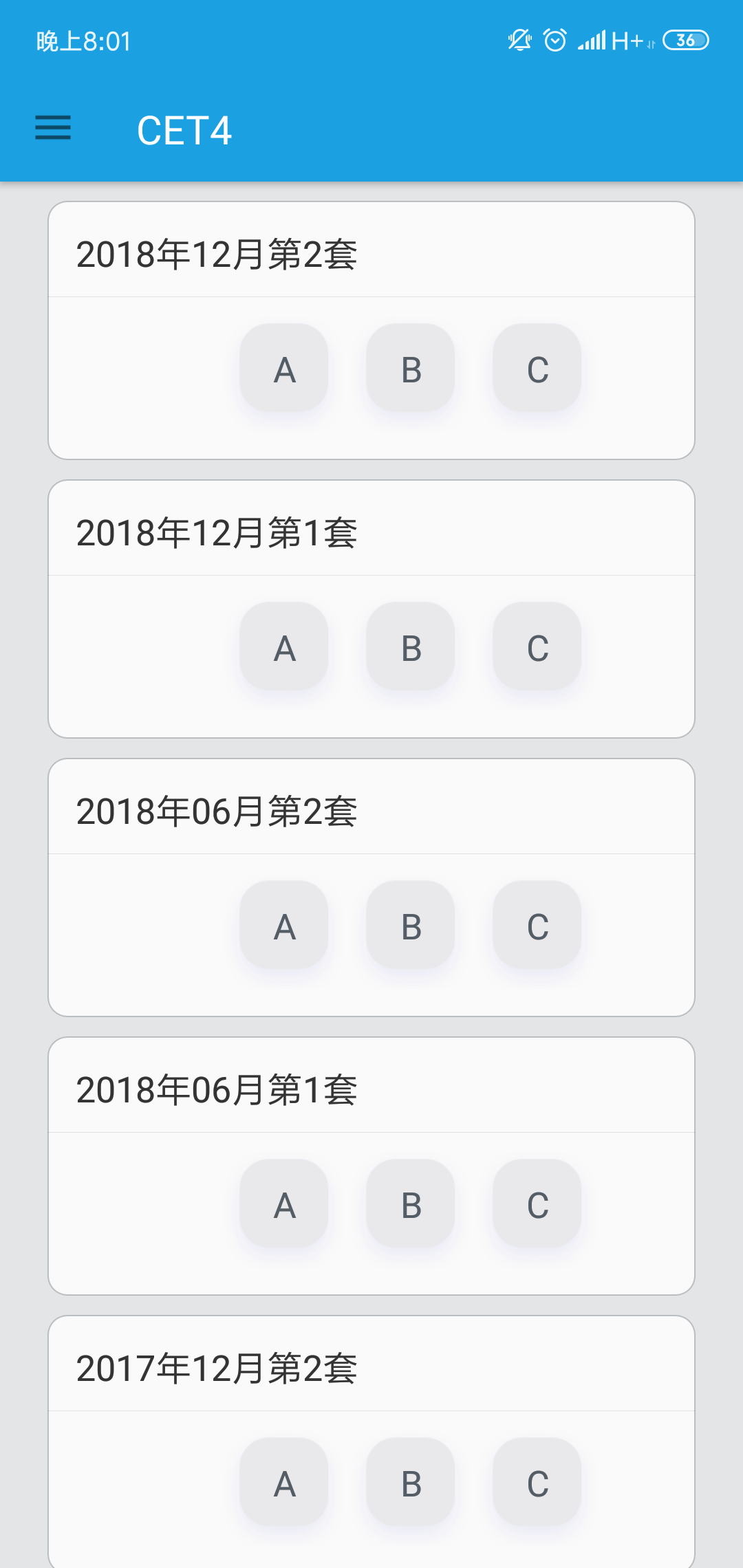Select paper A of 2018年06月第2套
743x1568 pixels.
coord(283,926)
